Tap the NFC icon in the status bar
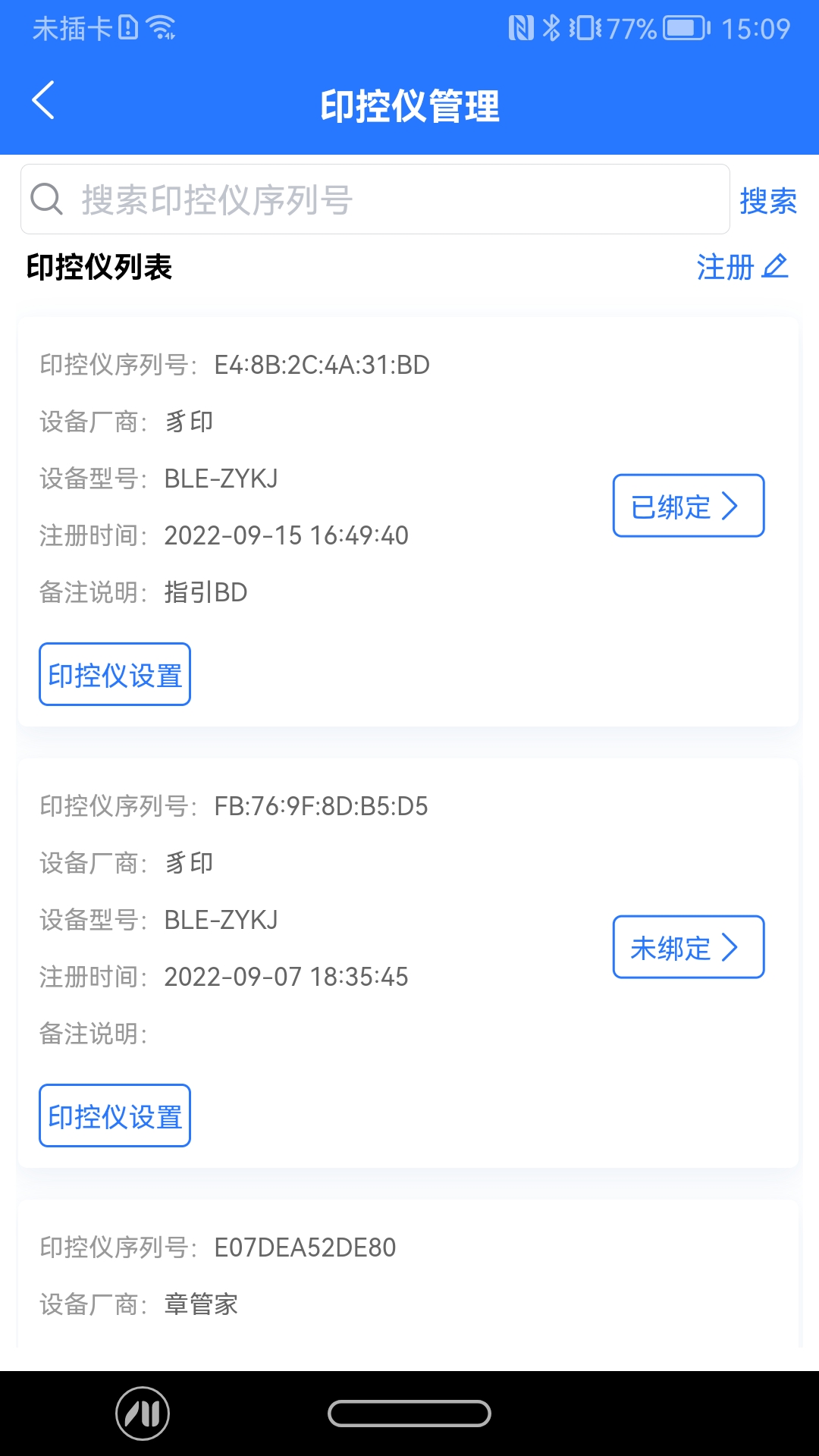Screen dimensions: 819x1456 click(x=519, y=29)
